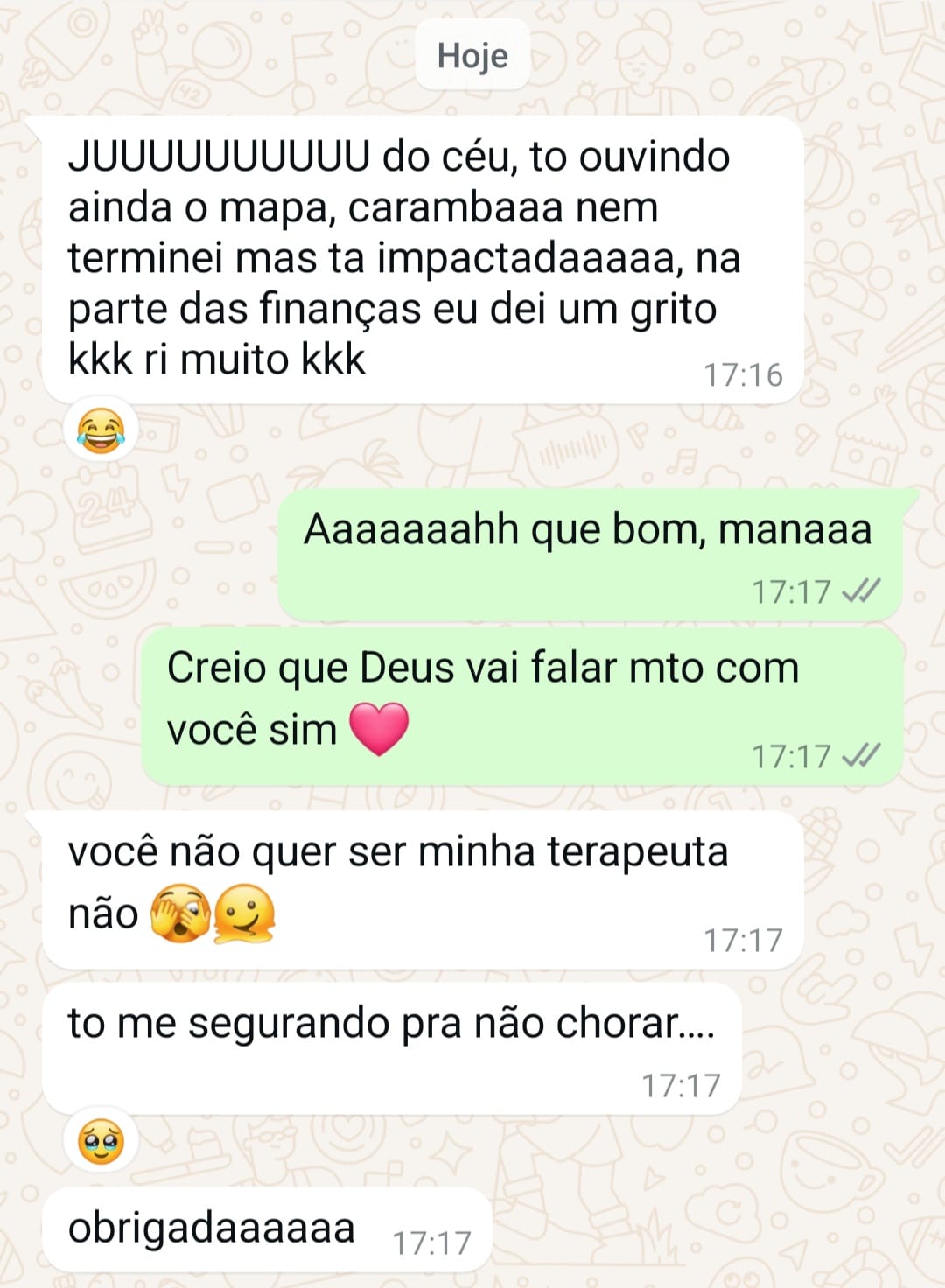945x1288 pixels.
Task: Tap the double checkmark on the Aaaaaaahh message
Action: click(x=862, y=591)
